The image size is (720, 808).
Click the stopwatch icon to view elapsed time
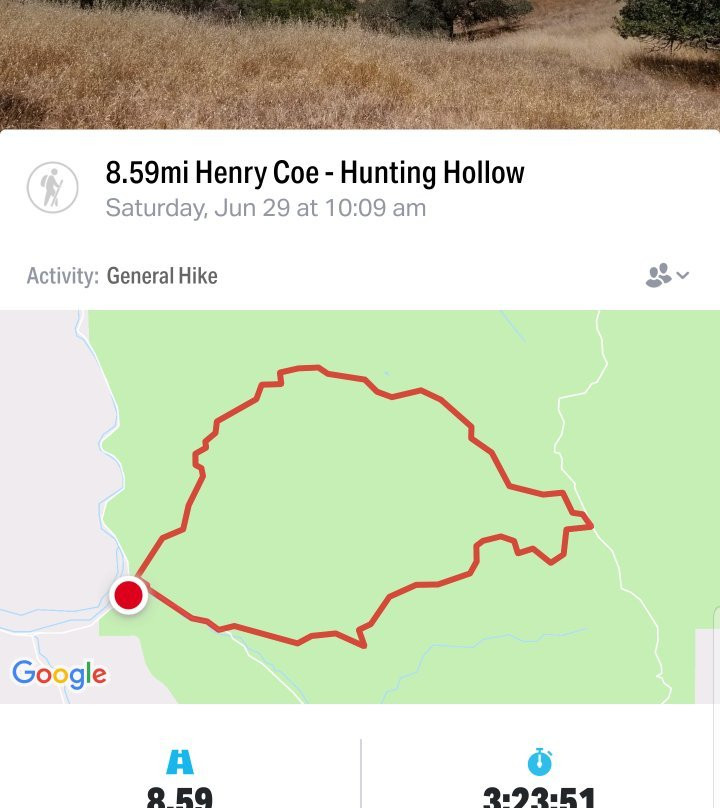[x=541, y=763]
